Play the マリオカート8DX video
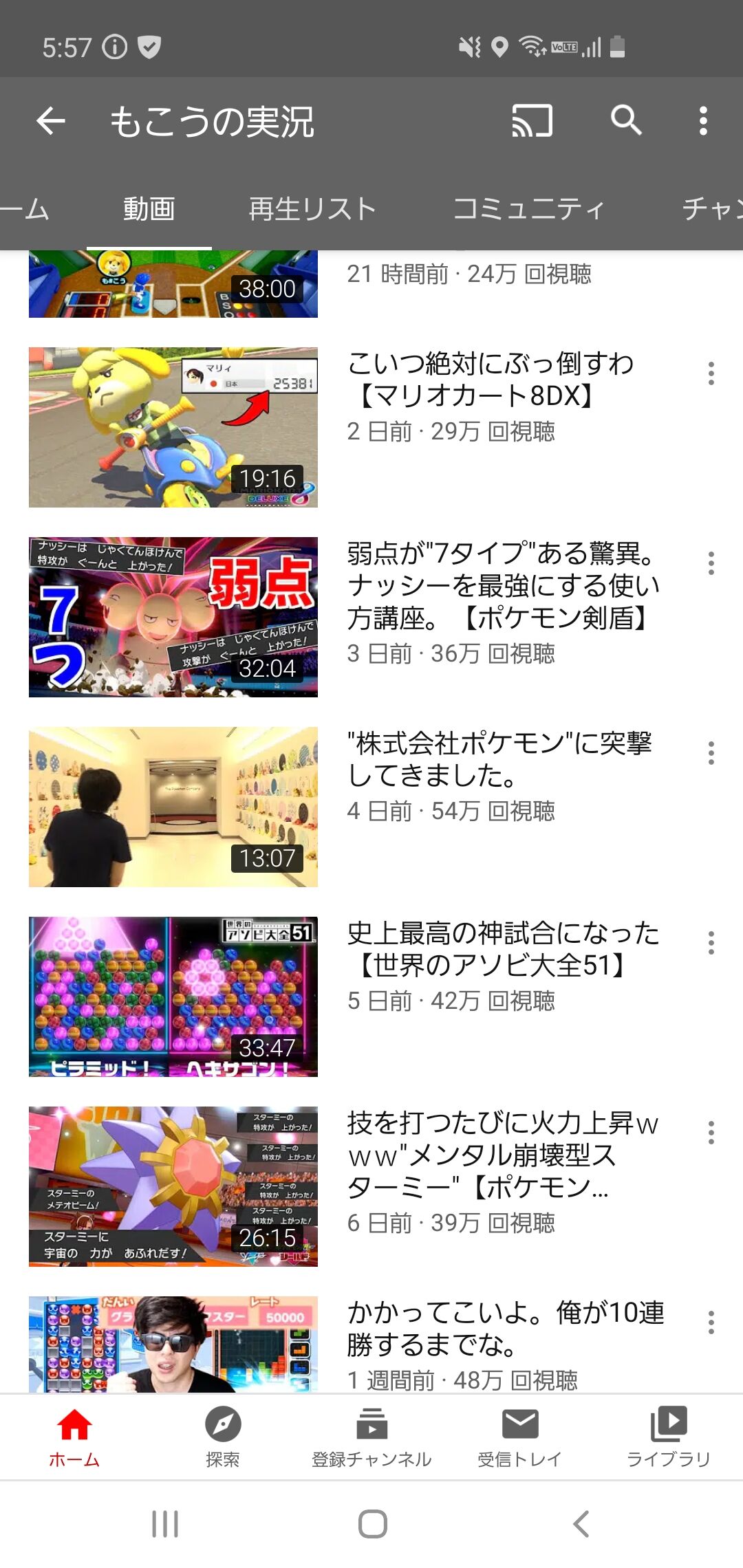 coord(173,427)
